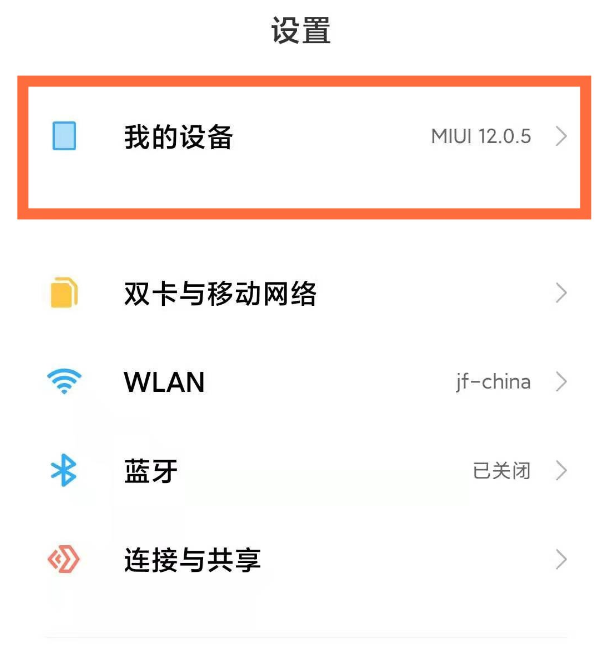Open 蓝牙 Bluetooth settings
Image resolution: width=609 pixels, height=649 pixels.
(x=300, y=470)
